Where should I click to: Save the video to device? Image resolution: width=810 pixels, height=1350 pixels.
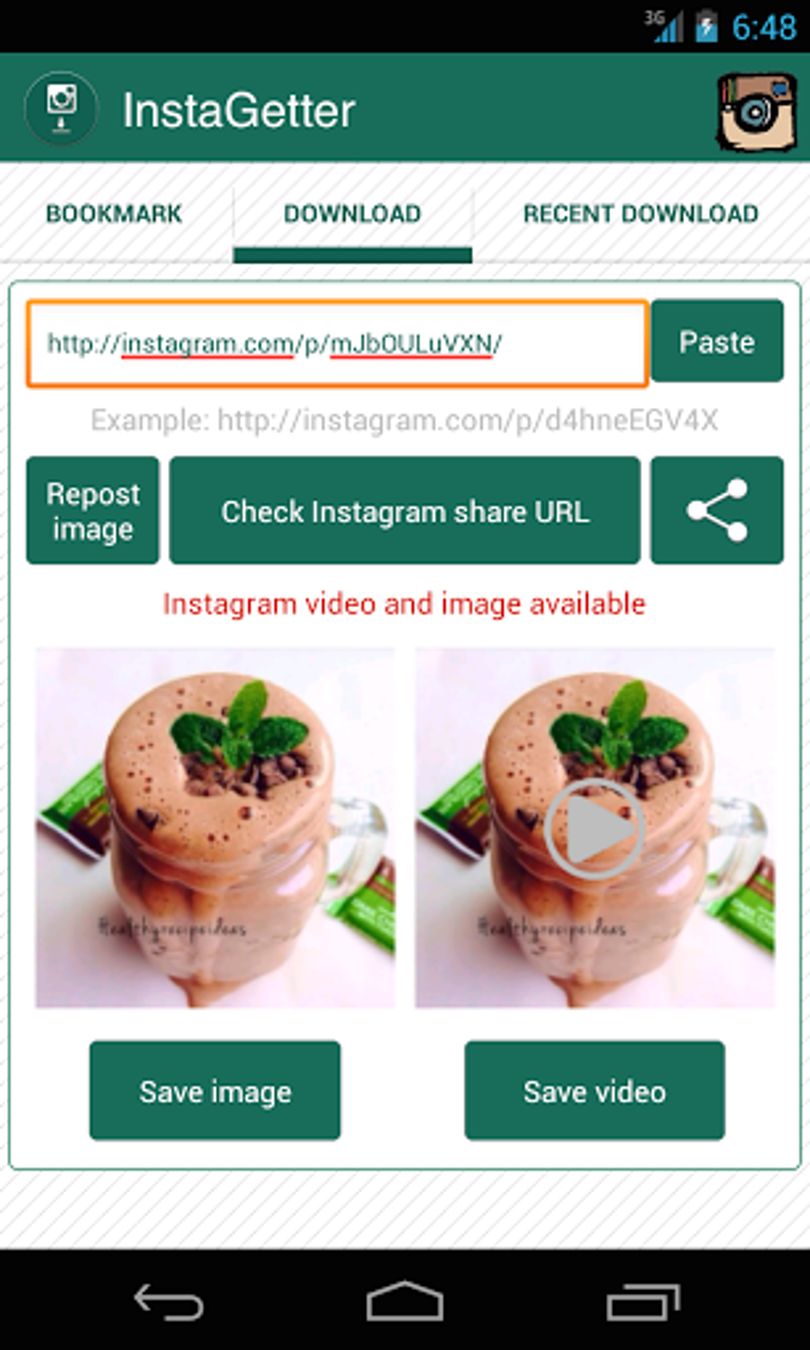click(x=594, y=1091)
